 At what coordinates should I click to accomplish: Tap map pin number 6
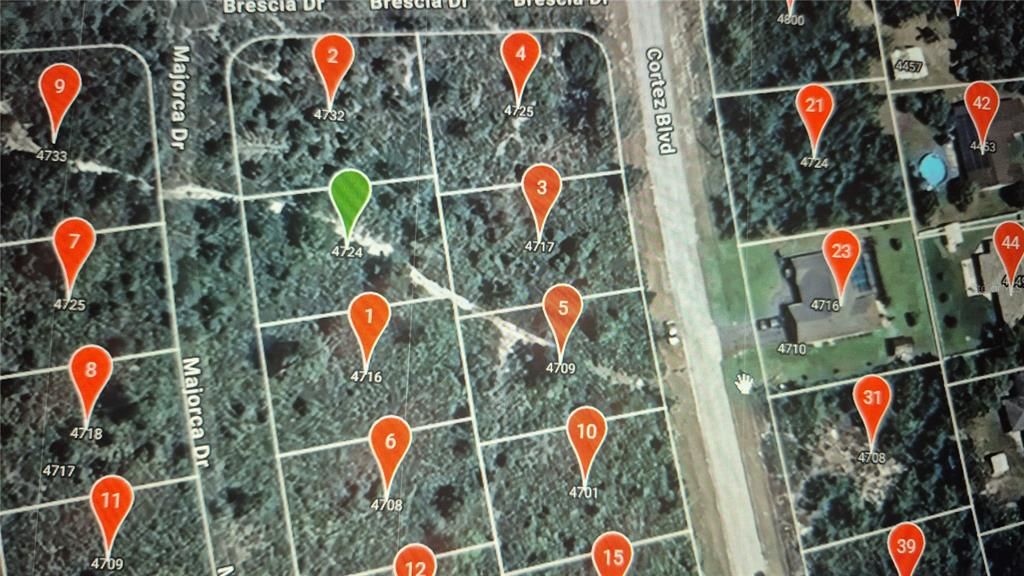[x=390, y=445]
